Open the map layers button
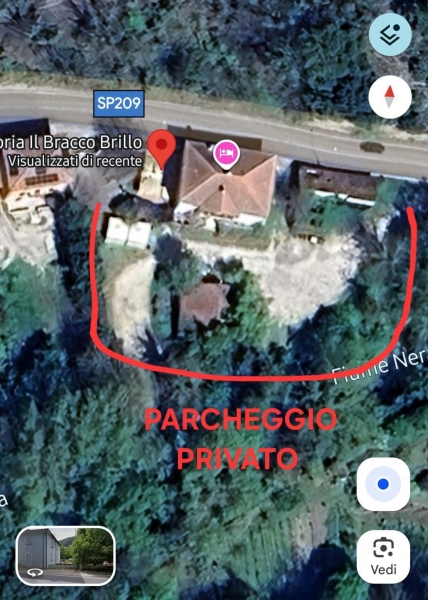The height and width of the screenshot is (600, 428). [x=390, y=34]
